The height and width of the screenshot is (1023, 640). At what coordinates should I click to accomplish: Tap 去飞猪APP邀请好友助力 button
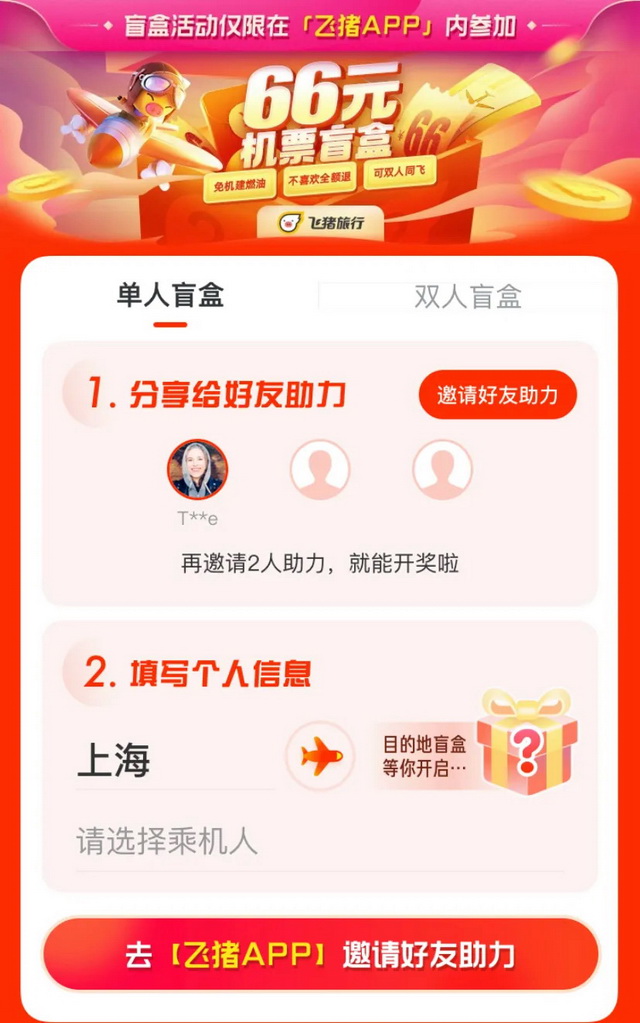pos(320,954)
